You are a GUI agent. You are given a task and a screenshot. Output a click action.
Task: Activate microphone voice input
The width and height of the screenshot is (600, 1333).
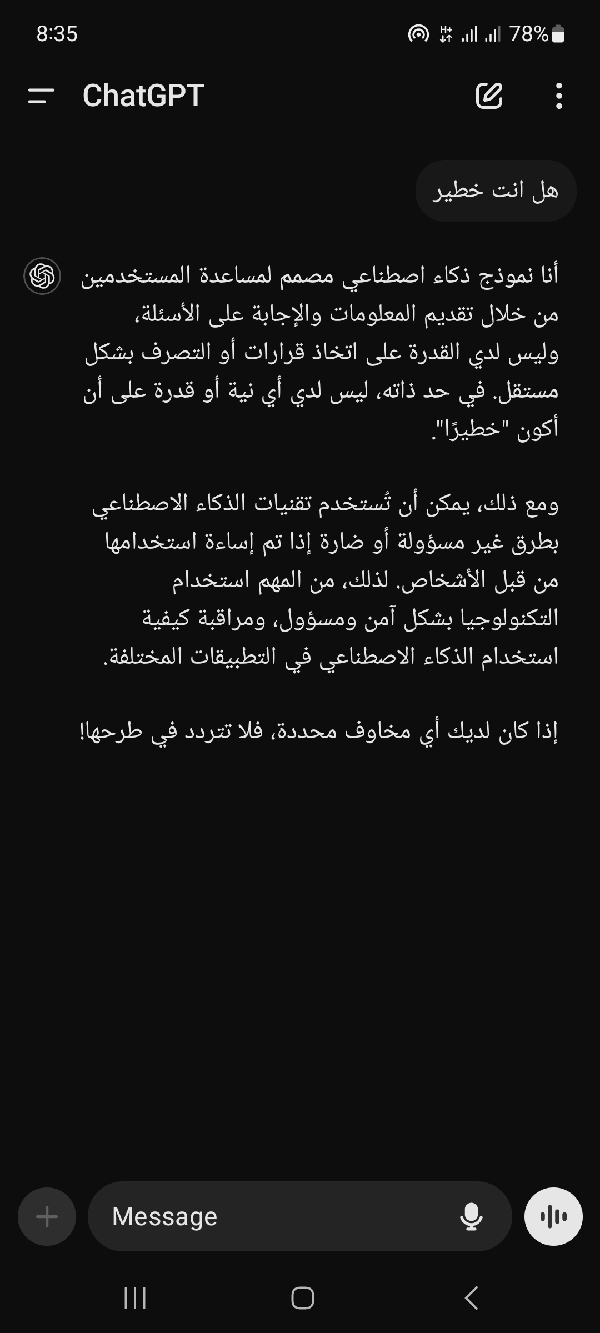[x=472, y=1217]
